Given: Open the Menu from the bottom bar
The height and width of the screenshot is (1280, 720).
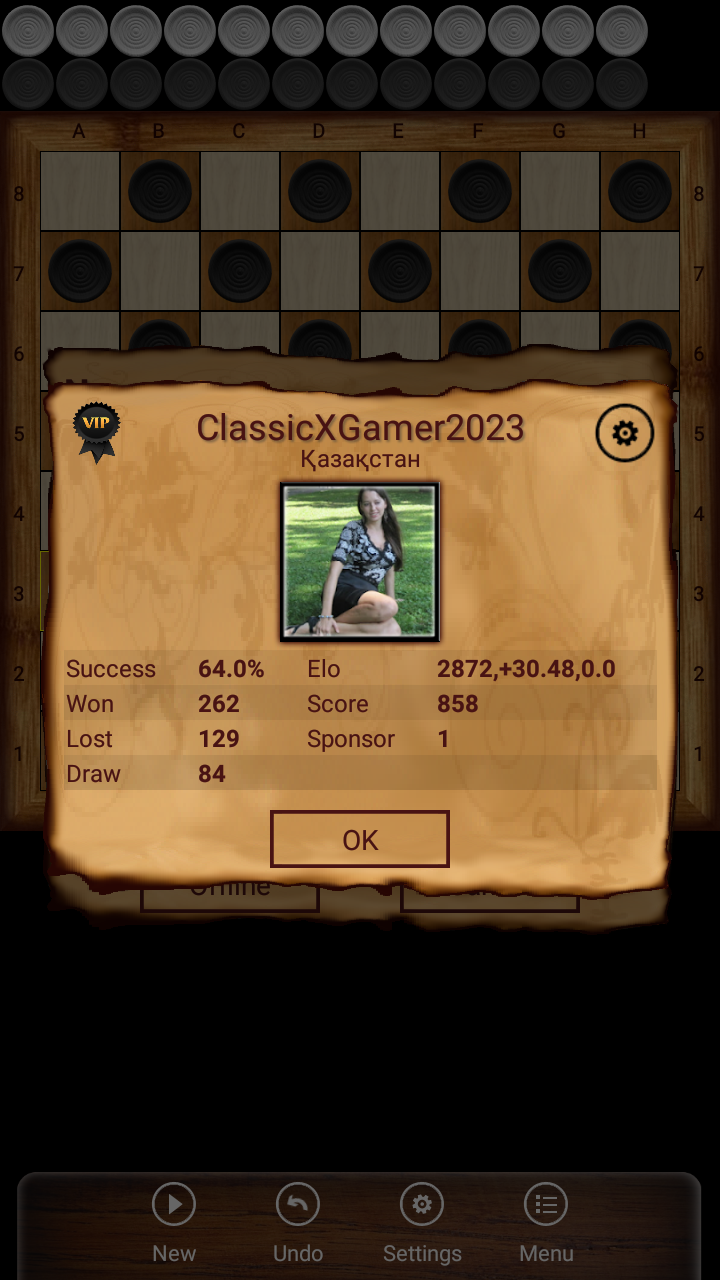Looking at the screenshot, I should [546, 1223].
